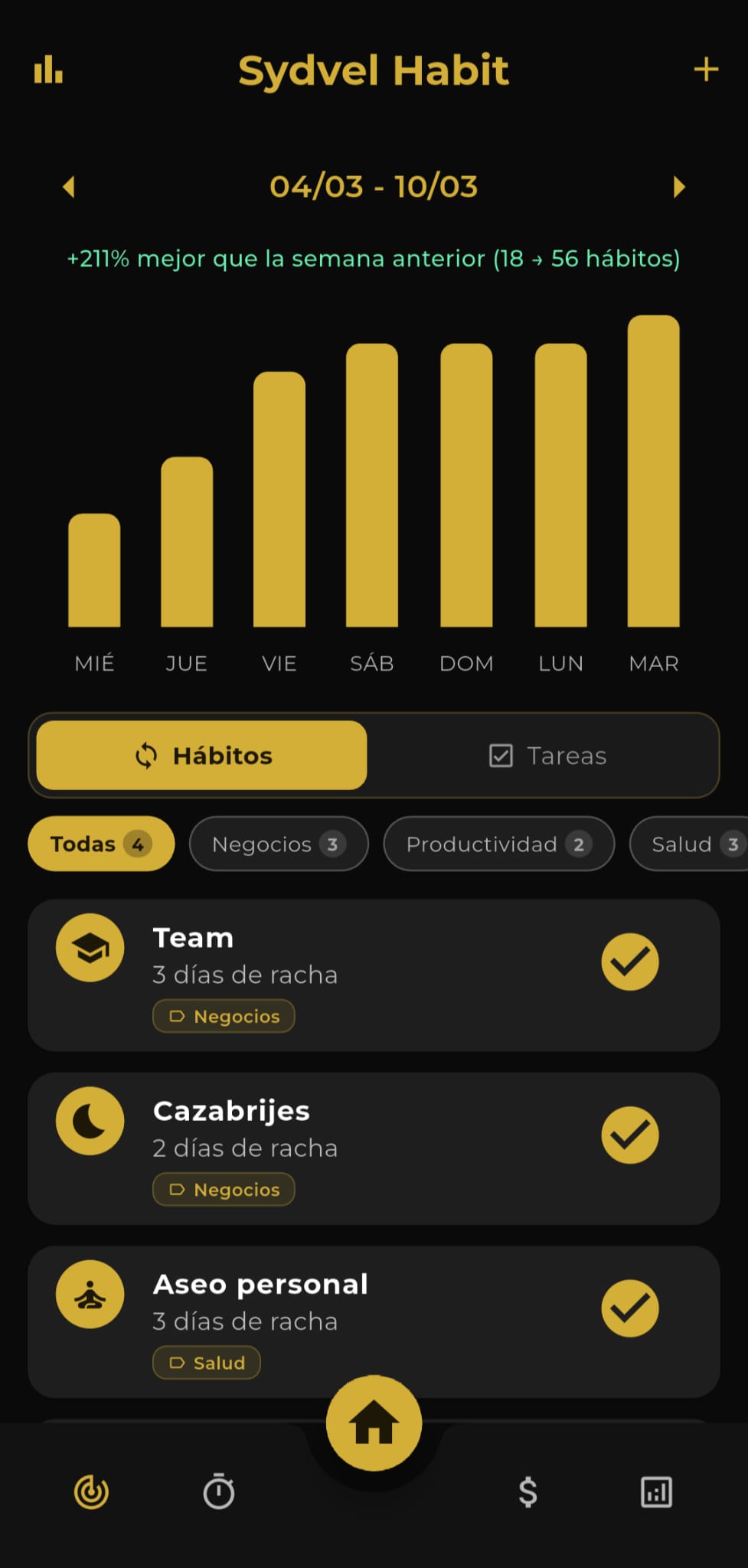The height and width of the screenshot is (1568, 748).
Task: Open the stopwatch timer tab
Action: [219, 1491]
